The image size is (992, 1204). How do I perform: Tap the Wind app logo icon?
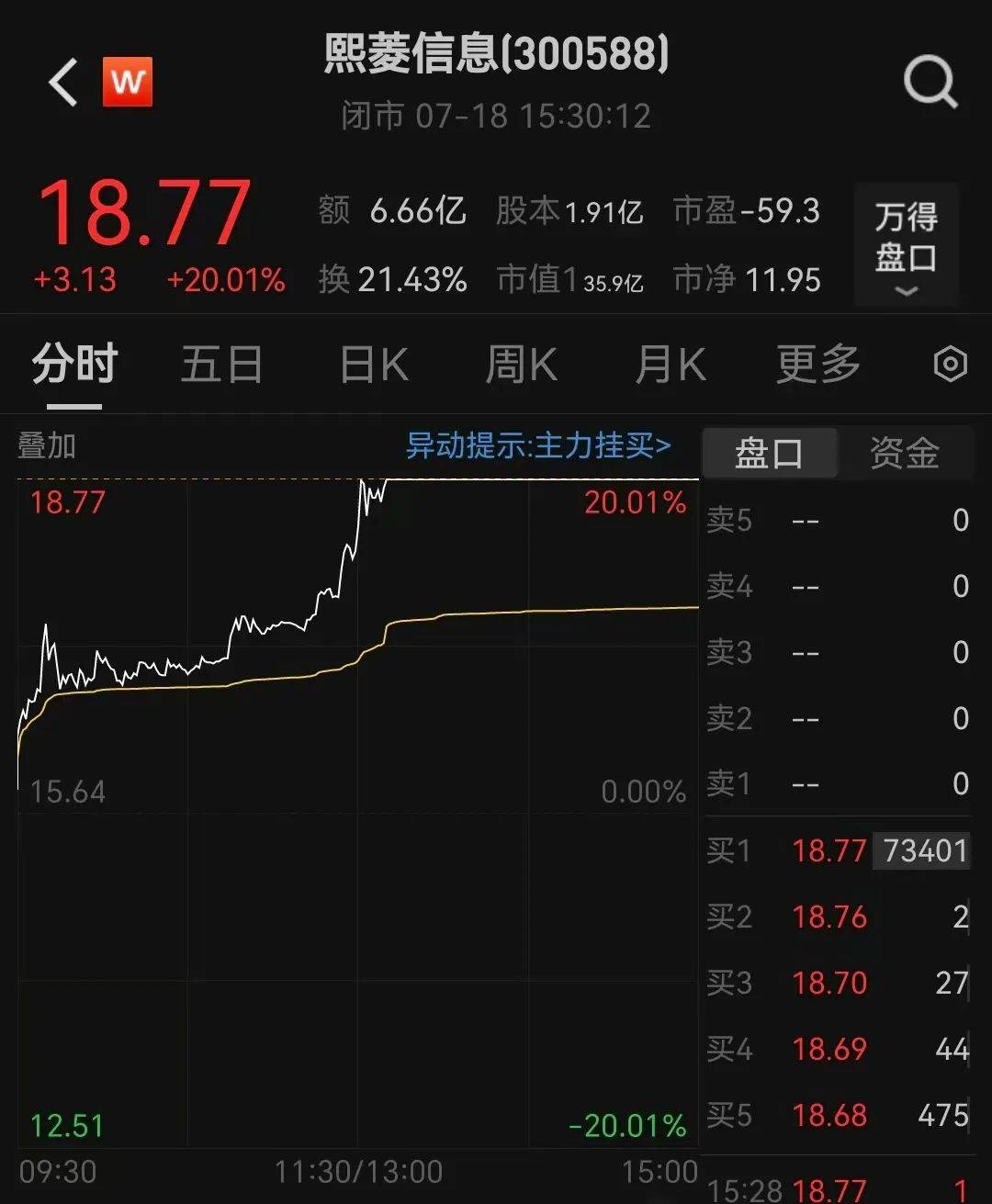[128, 81]
